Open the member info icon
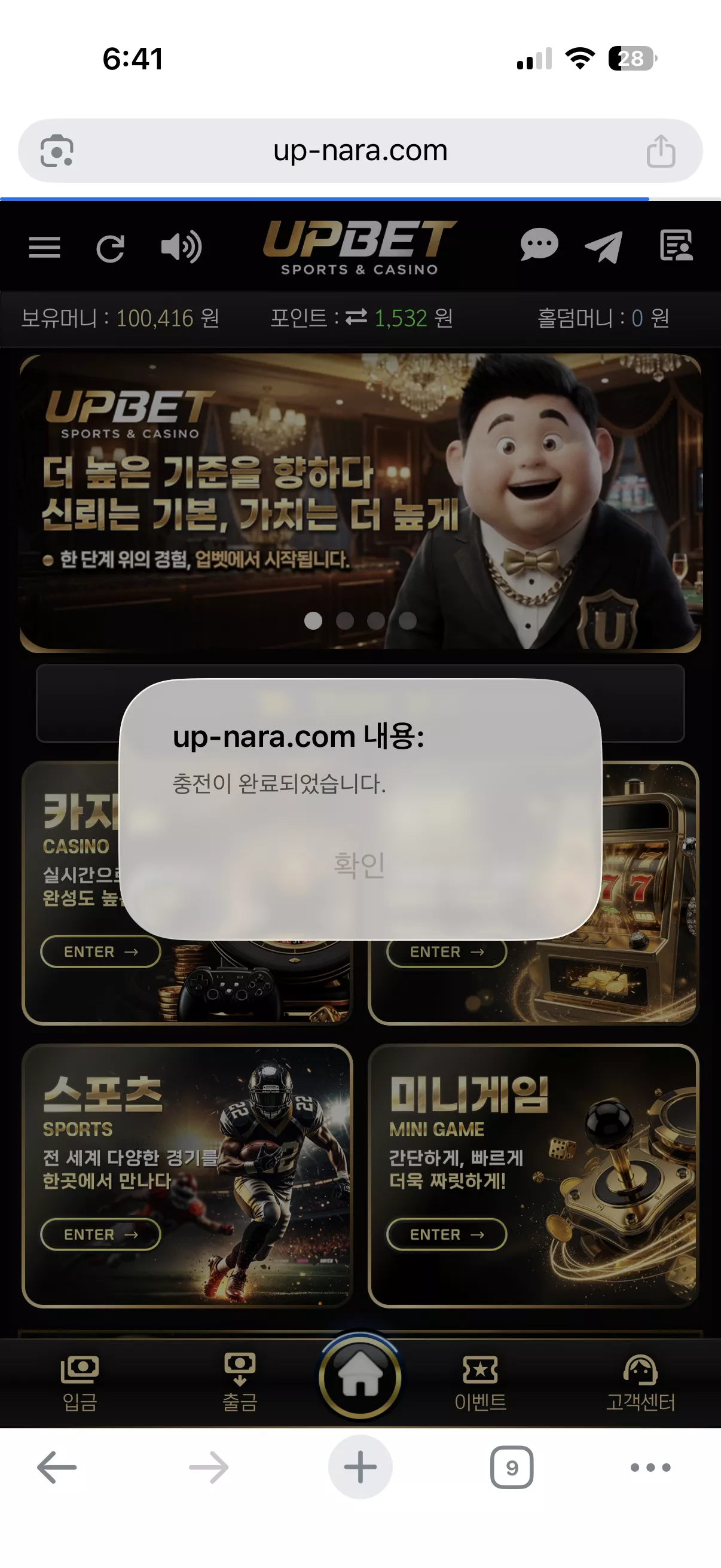The image size is (721, 1568). [x=677, y=245]
